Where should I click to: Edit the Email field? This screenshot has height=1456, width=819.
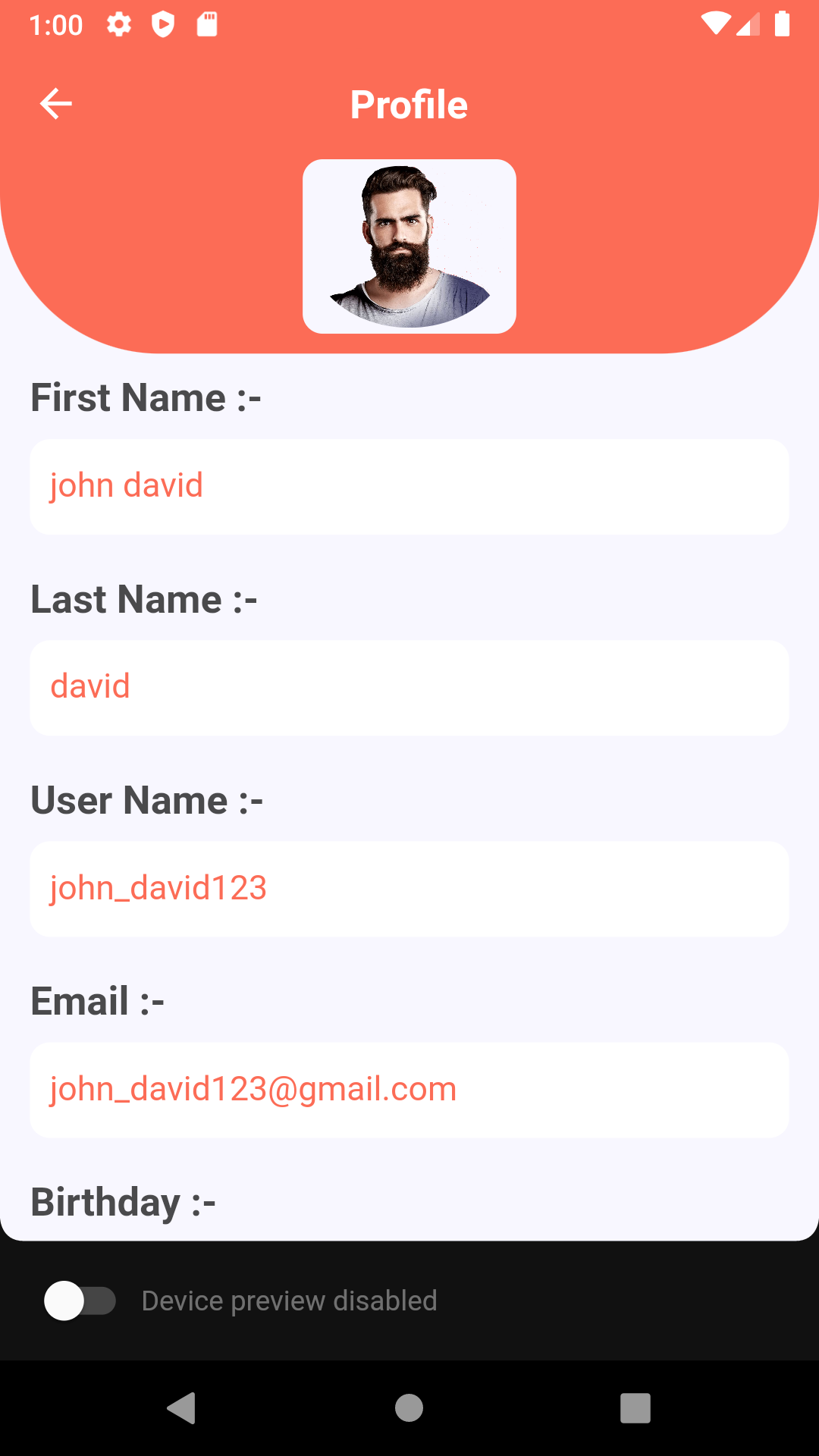409,1090
